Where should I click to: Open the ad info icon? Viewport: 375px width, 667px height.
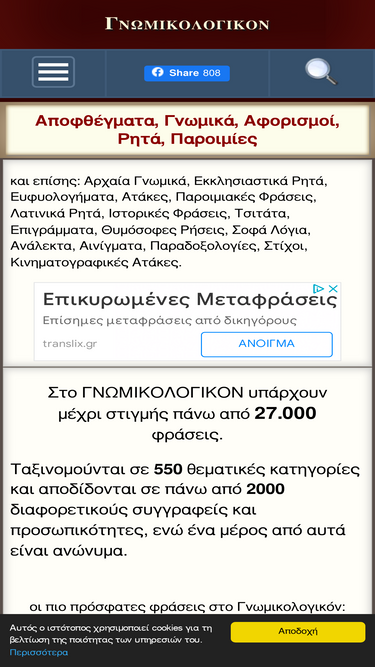click(x=318, y=289)
